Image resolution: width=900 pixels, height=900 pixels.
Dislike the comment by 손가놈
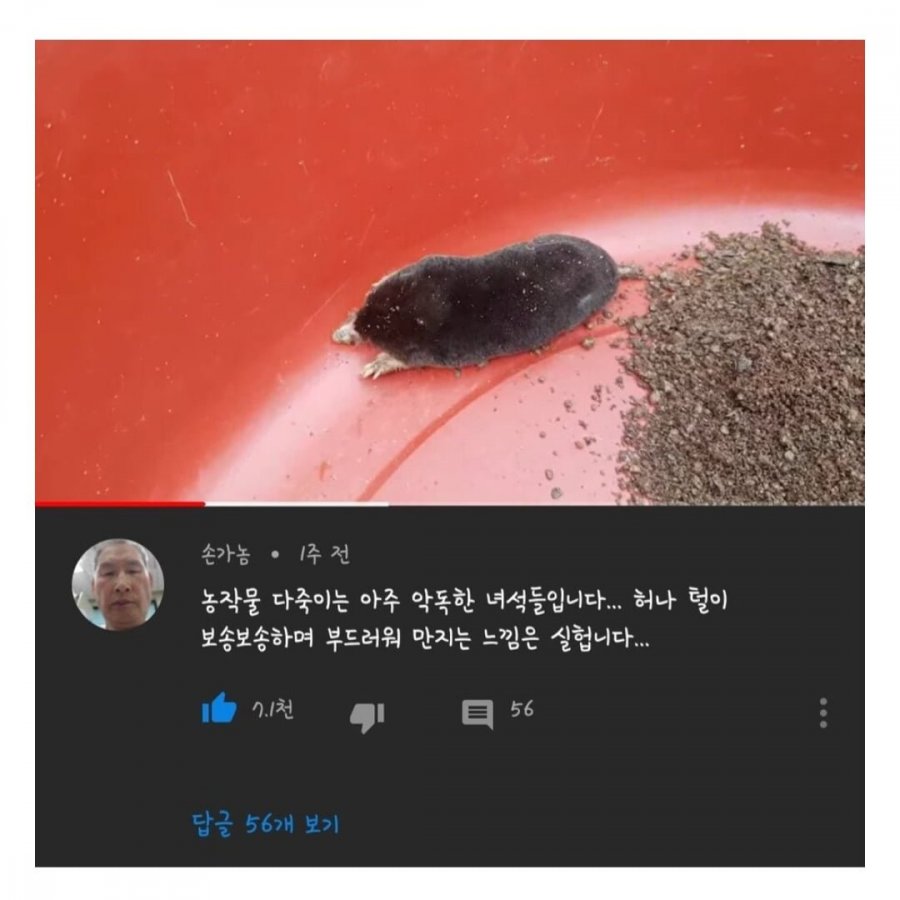(x=367, y=714)
